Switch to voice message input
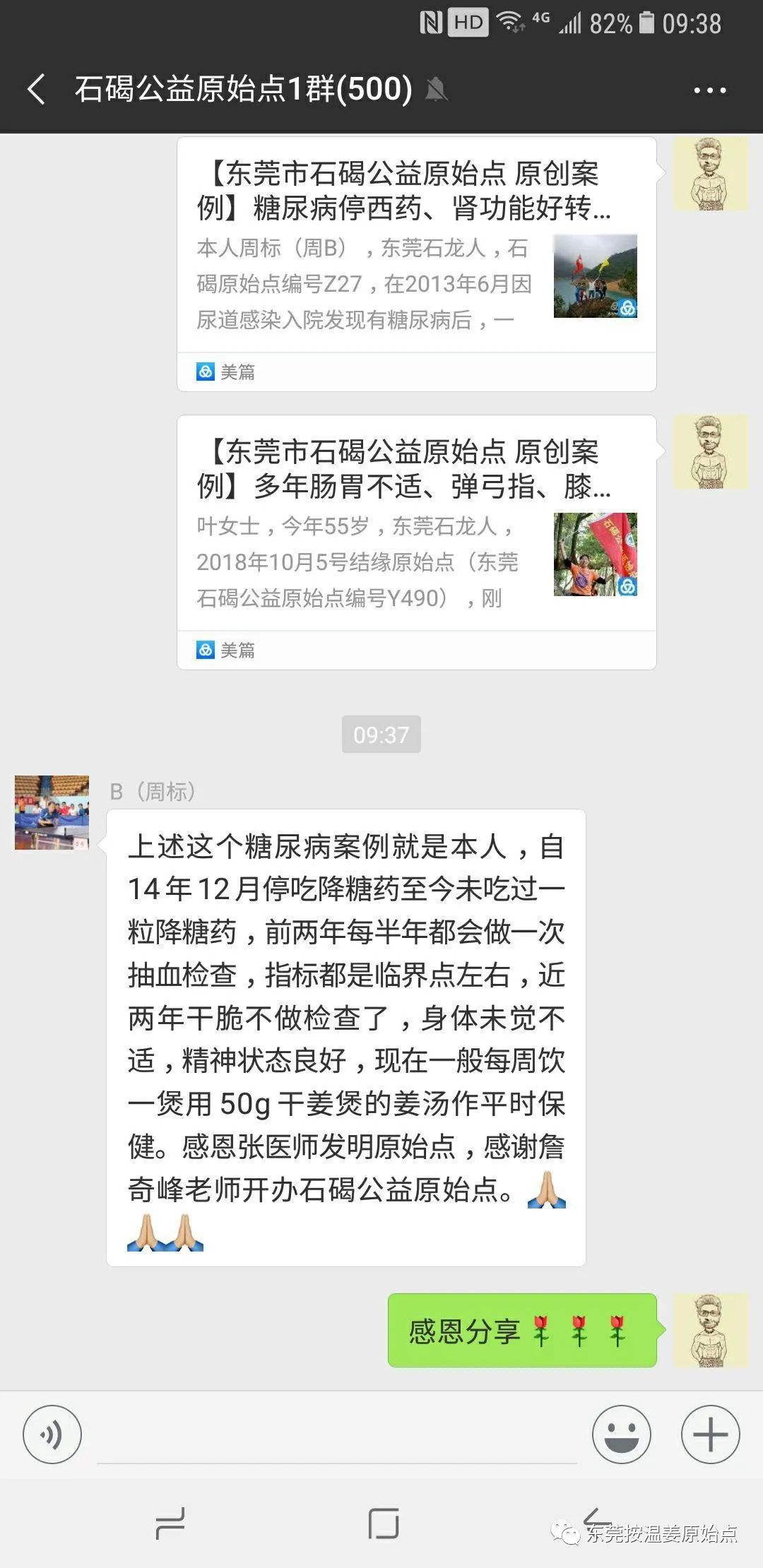Viewport: 763px width, 1568px height. click(x=52, y=1435)
